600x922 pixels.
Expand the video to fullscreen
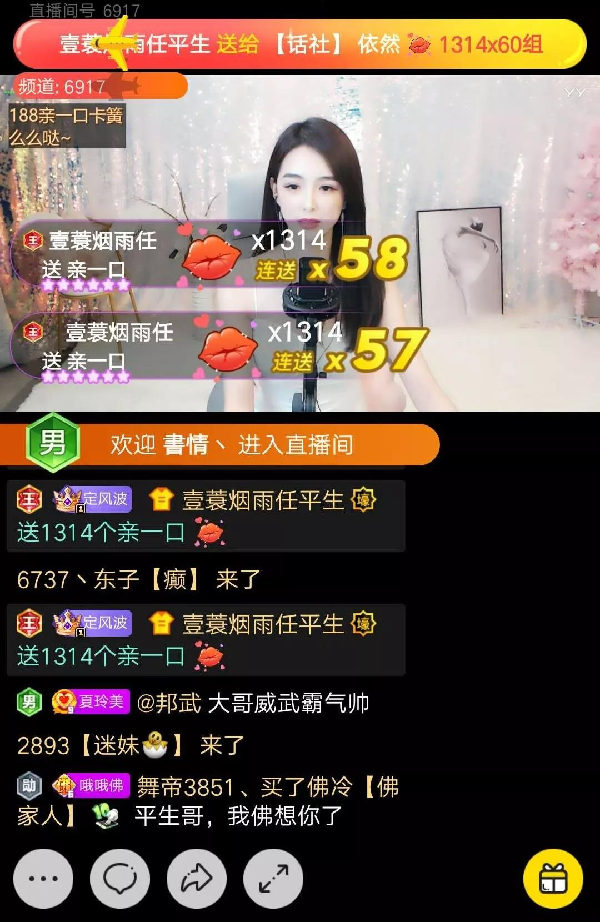coord(272,879)
